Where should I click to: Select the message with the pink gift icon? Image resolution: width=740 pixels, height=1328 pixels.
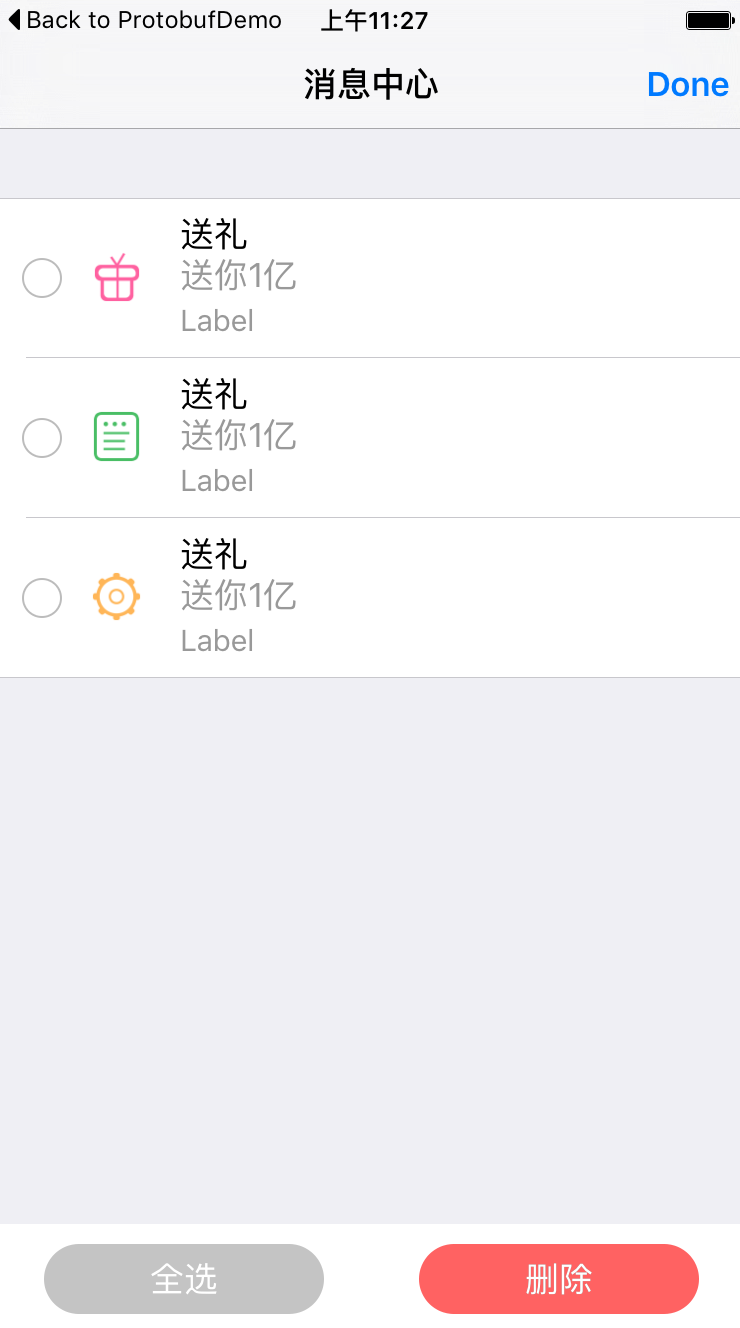42,278
